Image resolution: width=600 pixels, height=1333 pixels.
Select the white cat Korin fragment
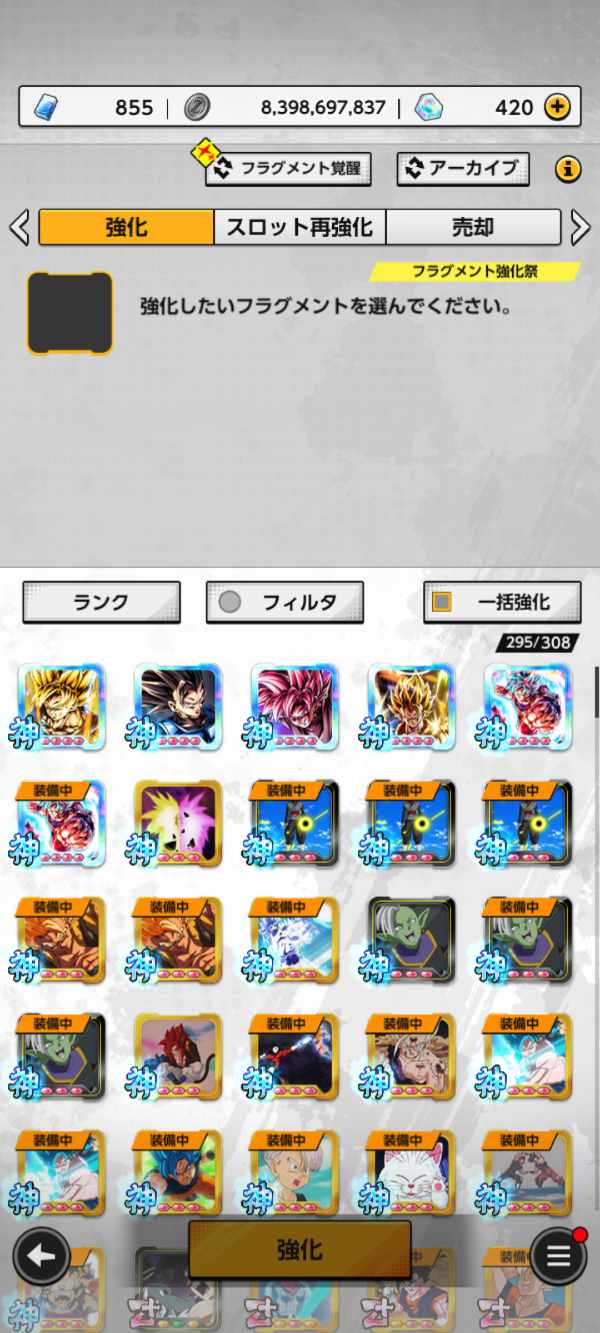(409, 1172)
